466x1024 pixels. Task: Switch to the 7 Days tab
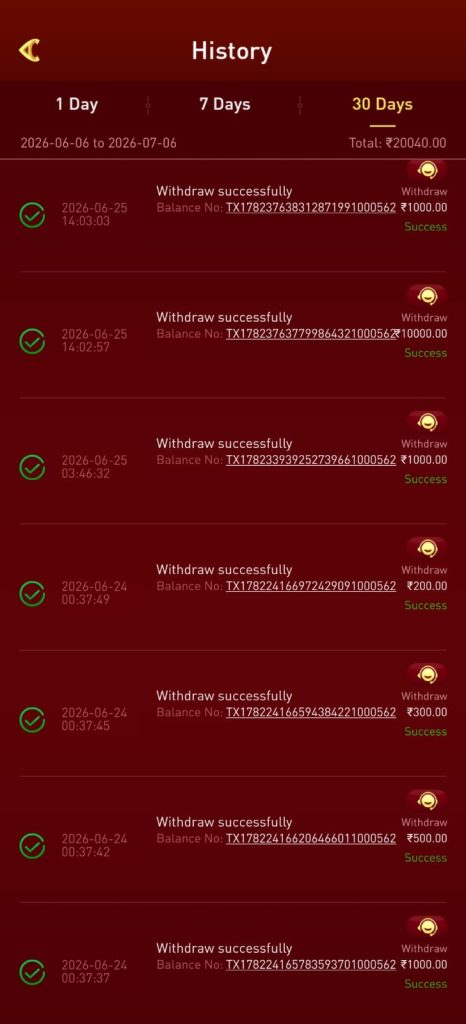point(225,104)
